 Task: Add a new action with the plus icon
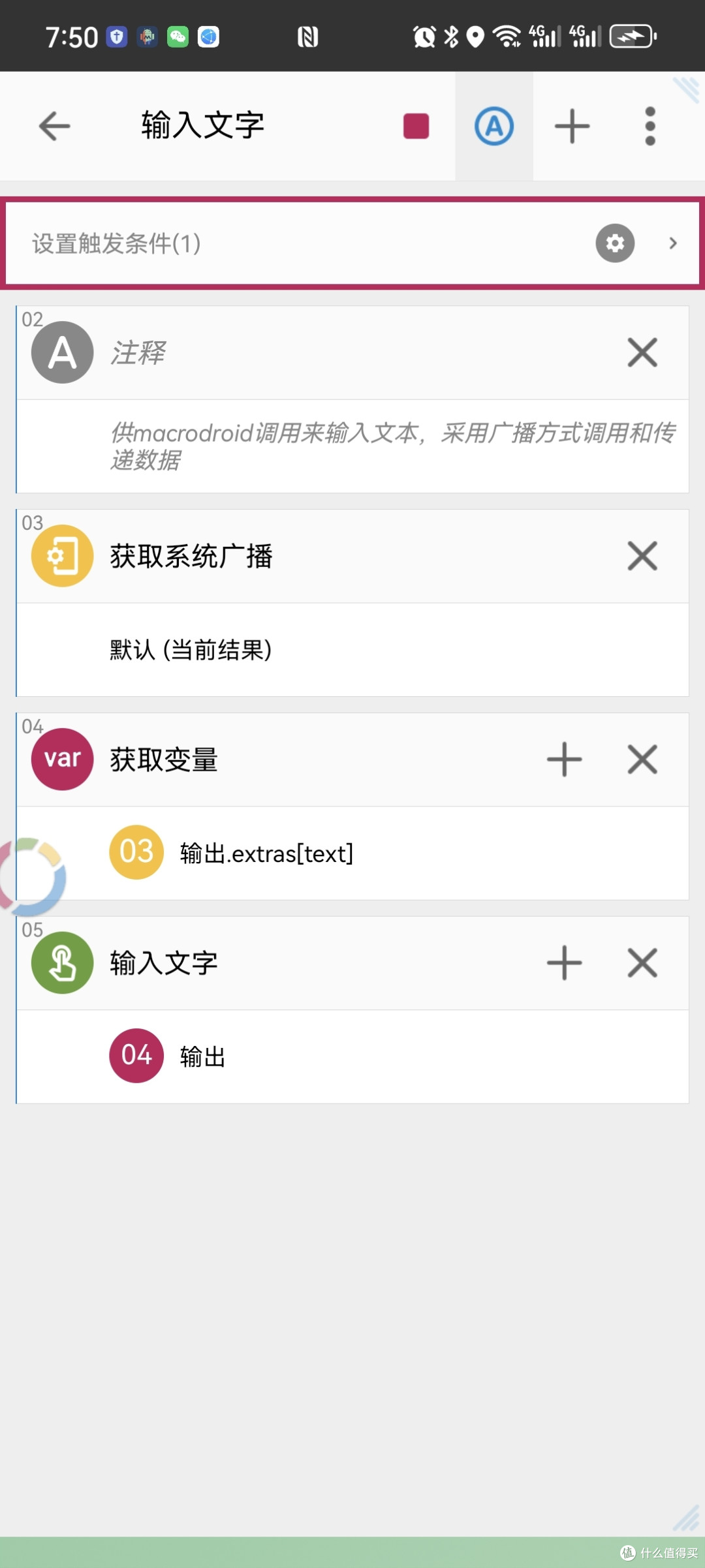[572, 125]
